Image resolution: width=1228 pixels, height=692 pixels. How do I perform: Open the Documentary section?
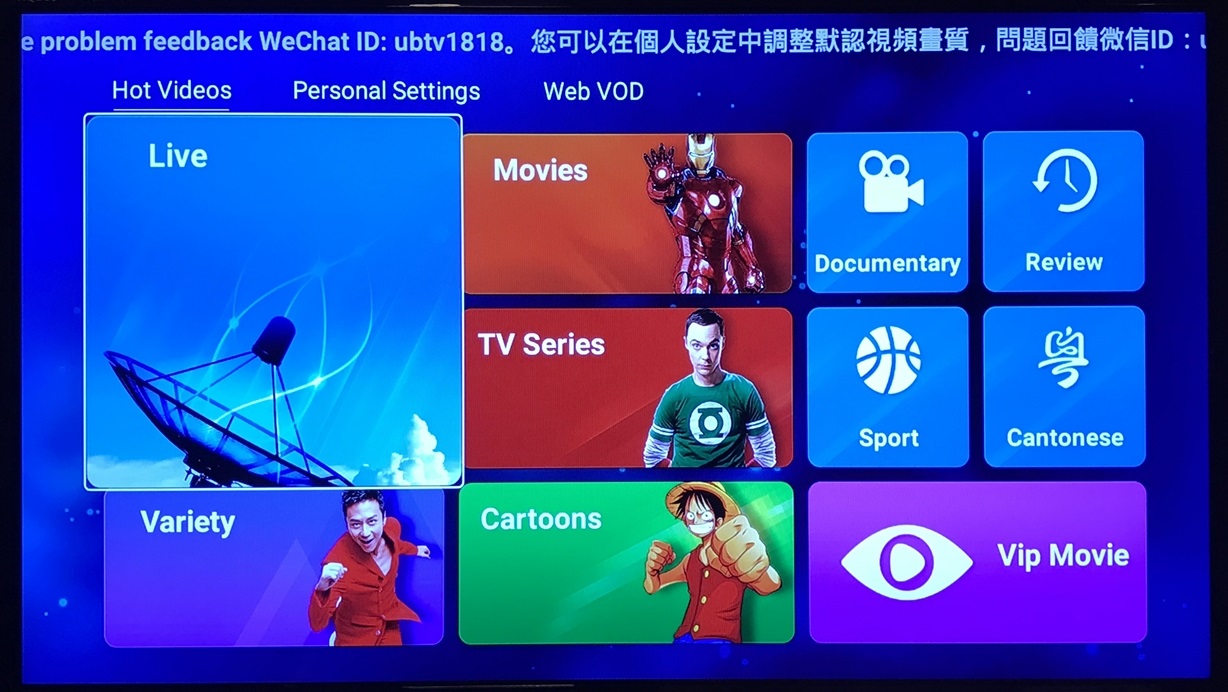click(x=887, y=212)
